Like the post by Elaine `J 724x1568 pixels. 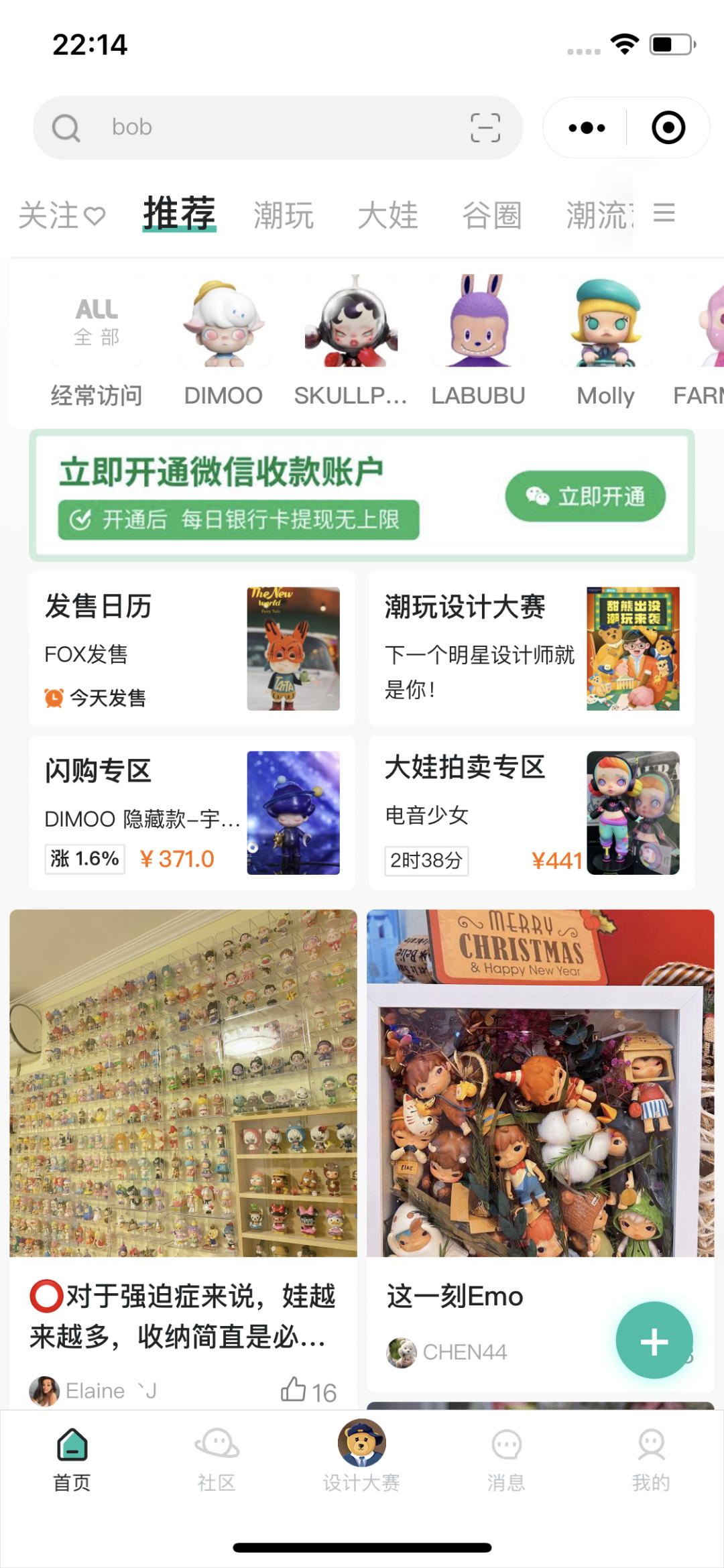click(294, 1389)
